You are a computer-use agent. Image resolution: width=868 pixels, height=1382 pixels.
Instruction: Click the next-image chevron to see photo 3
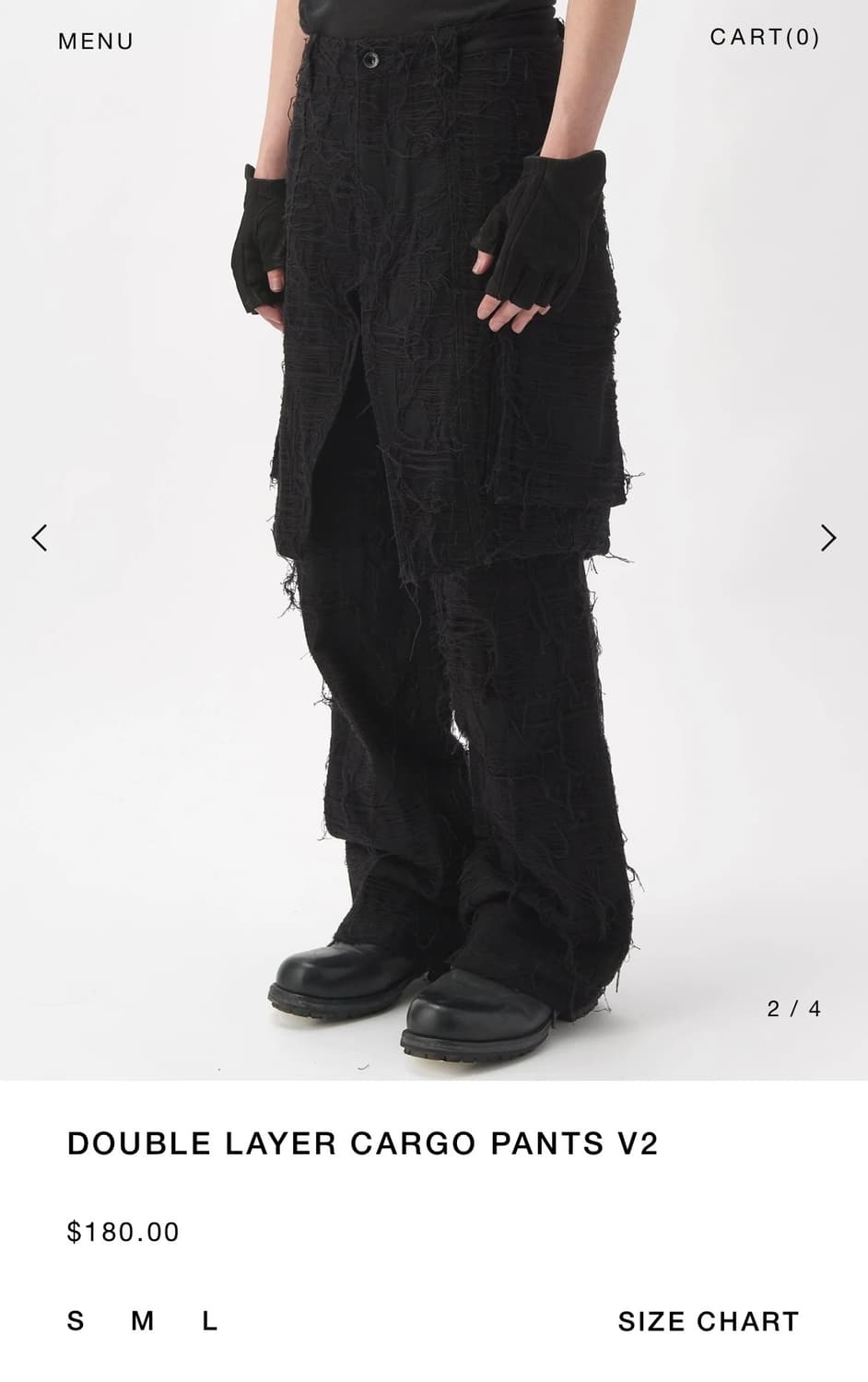point(827,536)
